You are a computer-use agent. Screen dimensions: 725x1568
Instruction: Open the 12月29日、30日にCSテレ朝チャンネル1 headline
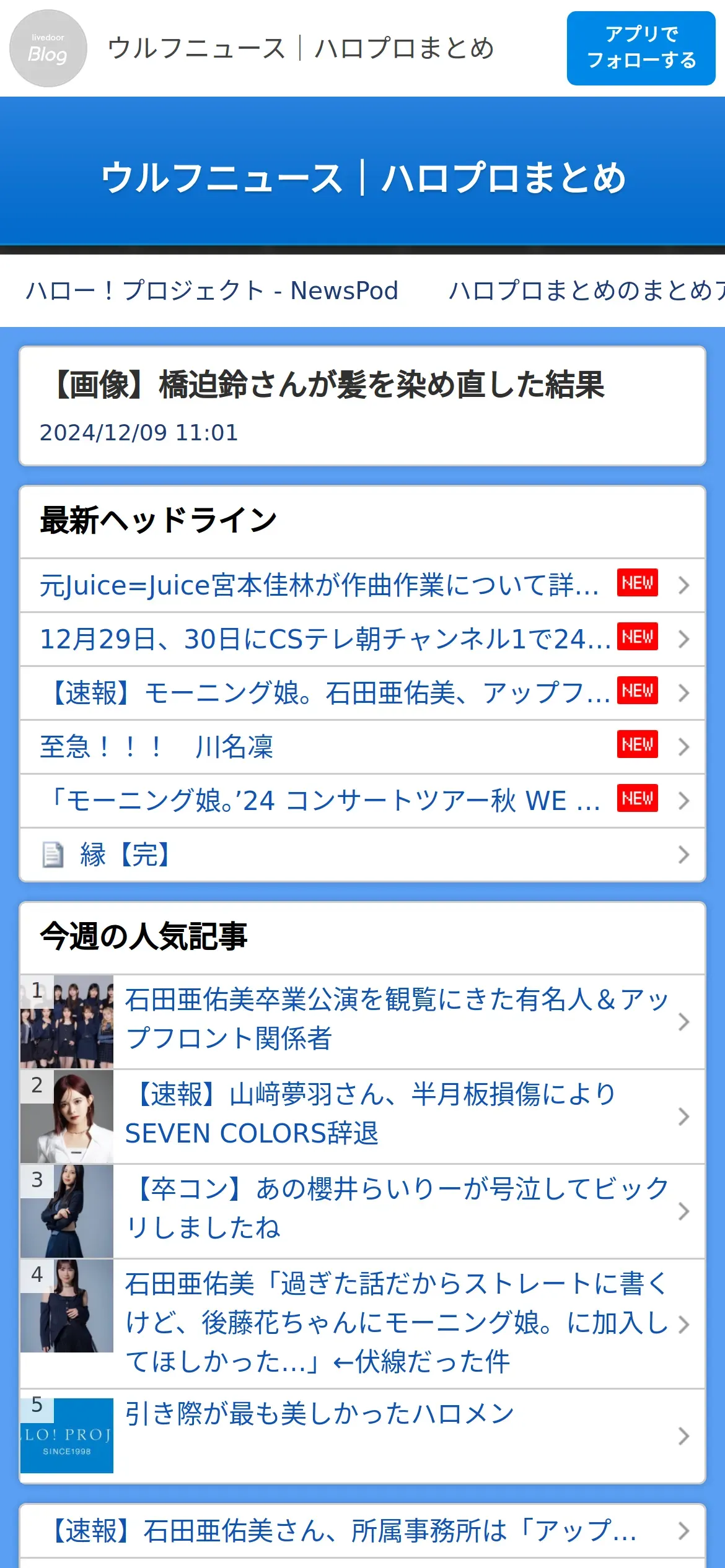[325, 639]
